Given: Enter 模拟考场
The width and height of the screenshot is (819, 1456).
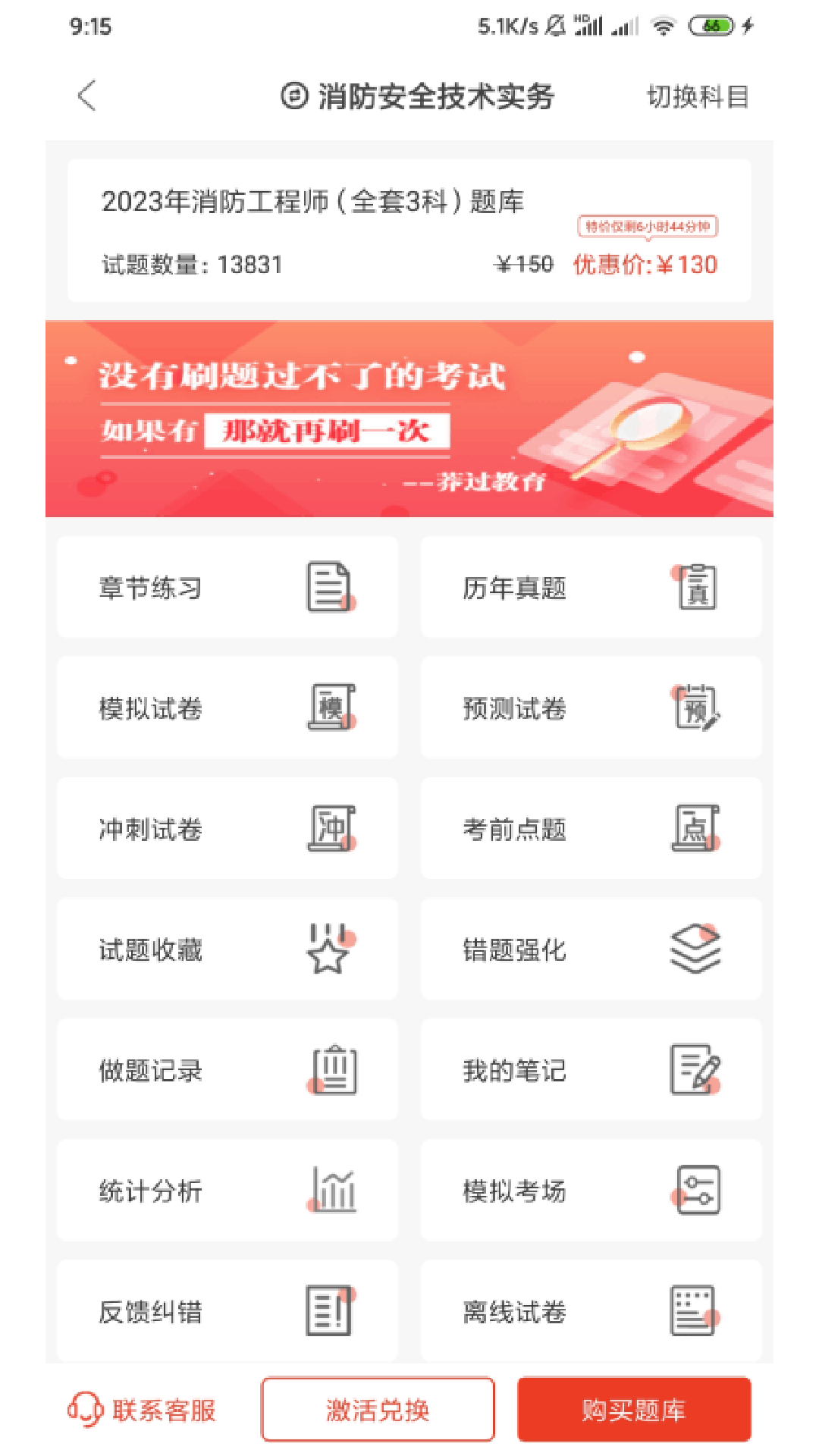Looking at the screenshot, I should pos(591,1191).
